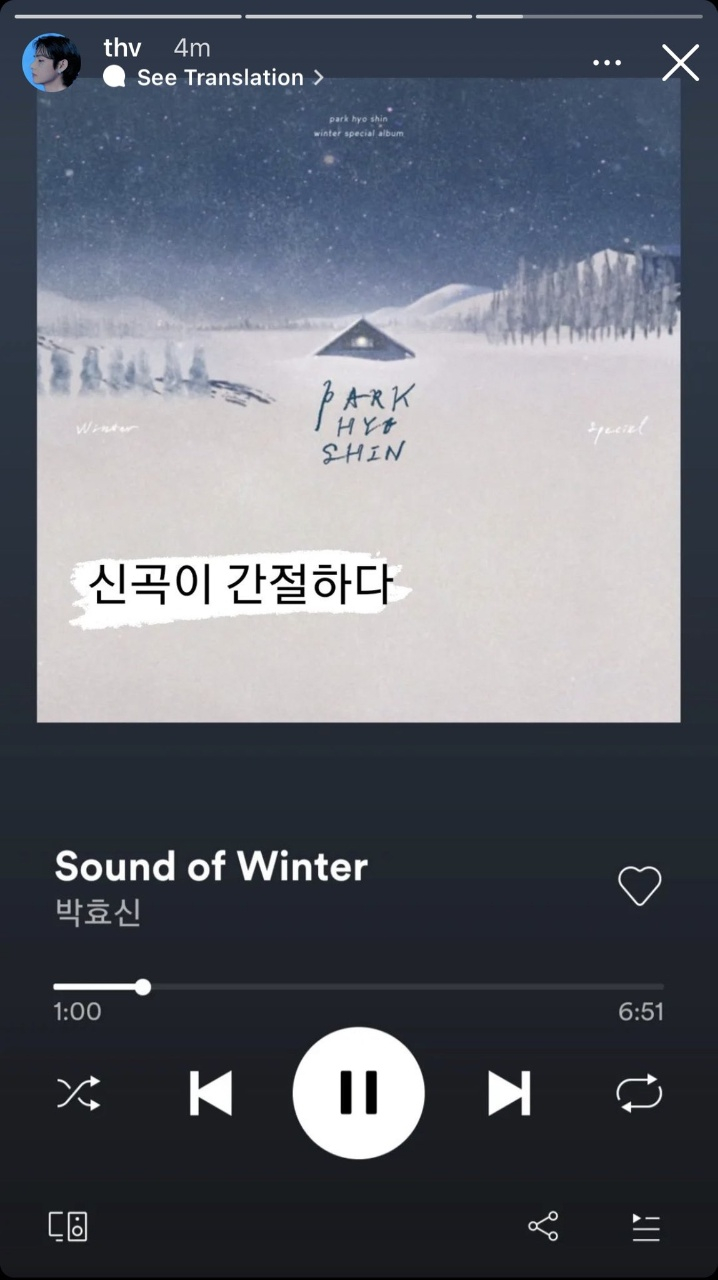Open thv's profile picture
The height and width of the screenshot is (1280, 718).
tap(51, 62)
